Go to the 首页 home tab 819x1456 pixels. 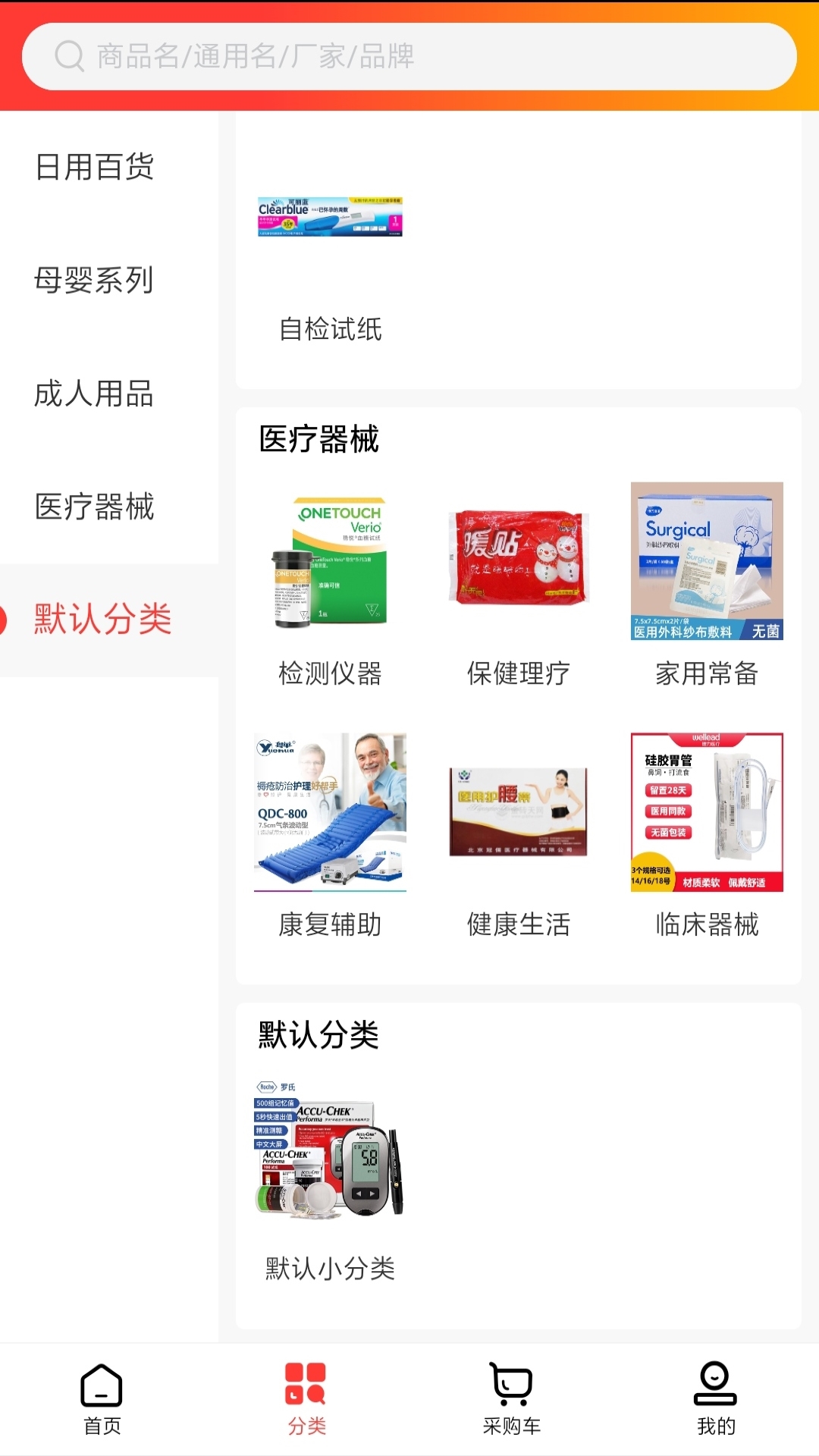click(x=102, y=1399)
